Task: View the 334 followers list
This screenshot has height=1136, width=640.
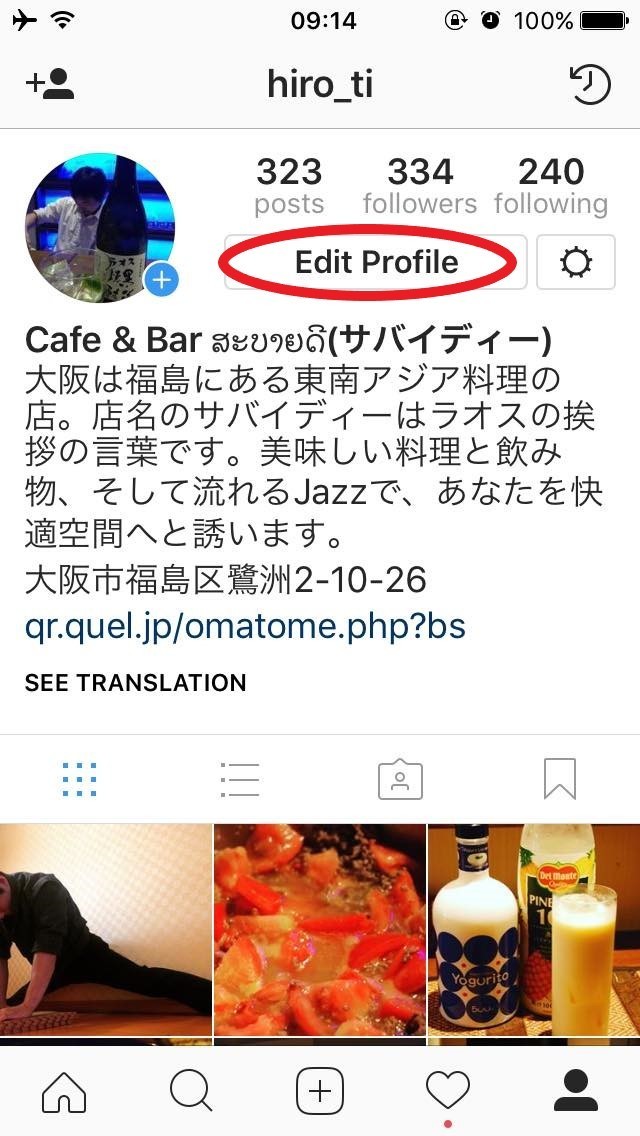Action: (420, 187)
